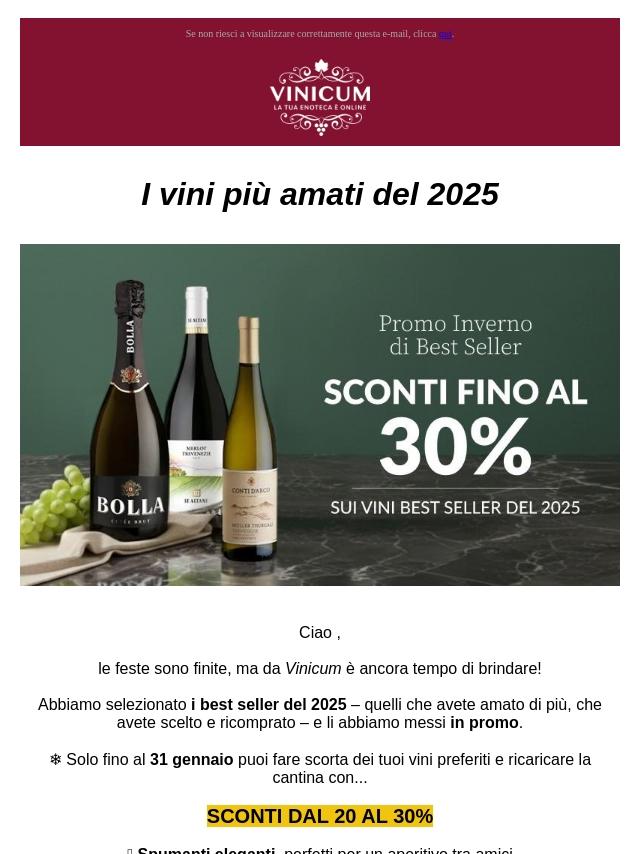Screen dimensions: 640x854
Task: Open the Promo Inverno 30% discount banner
Action: coord(320,414)
